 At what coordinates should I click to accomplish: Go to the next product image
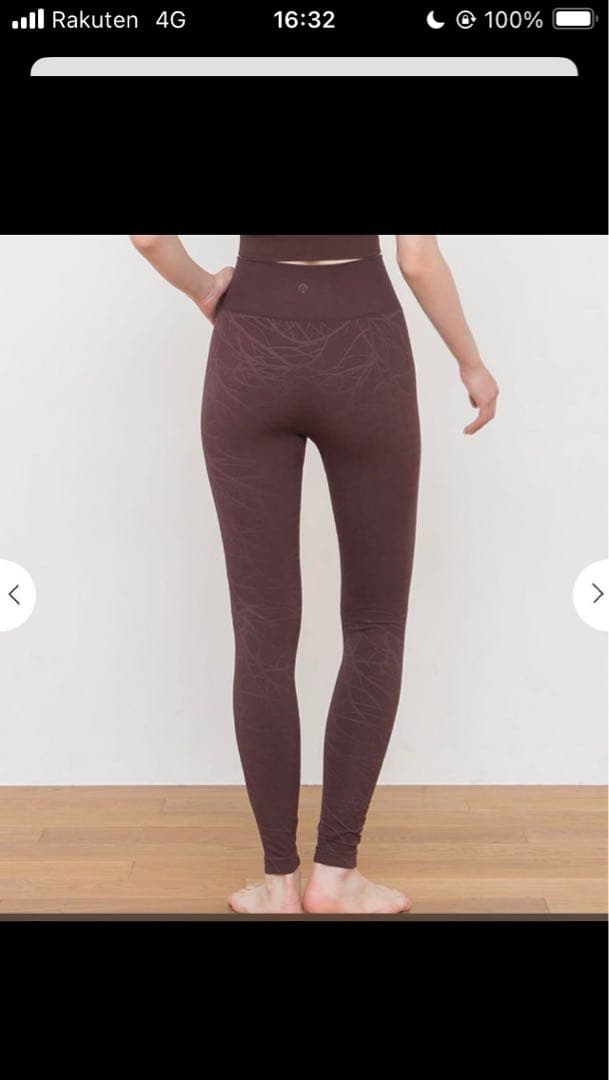(595, 594)
